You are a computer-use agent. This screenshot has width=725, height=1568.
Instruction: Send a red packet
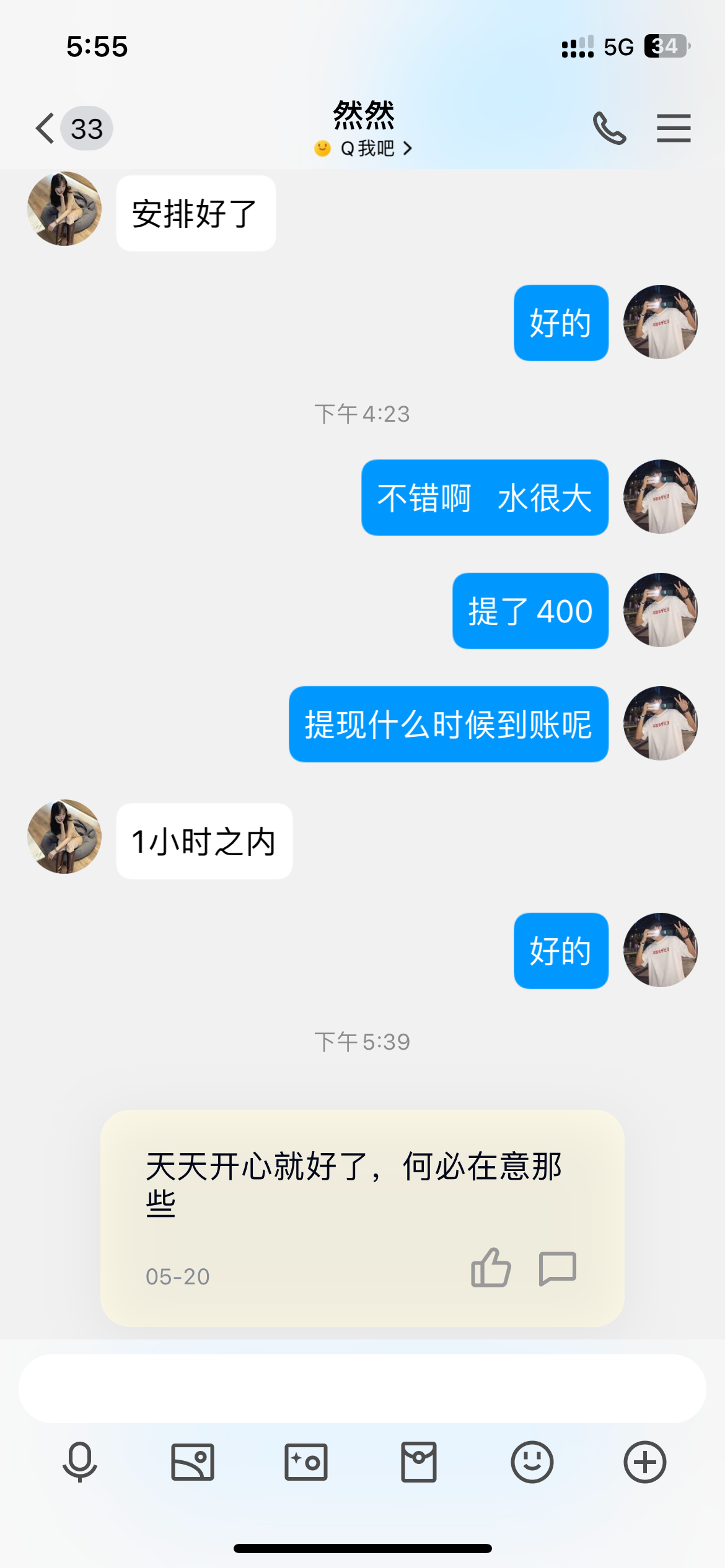[x=419, y=1462]
